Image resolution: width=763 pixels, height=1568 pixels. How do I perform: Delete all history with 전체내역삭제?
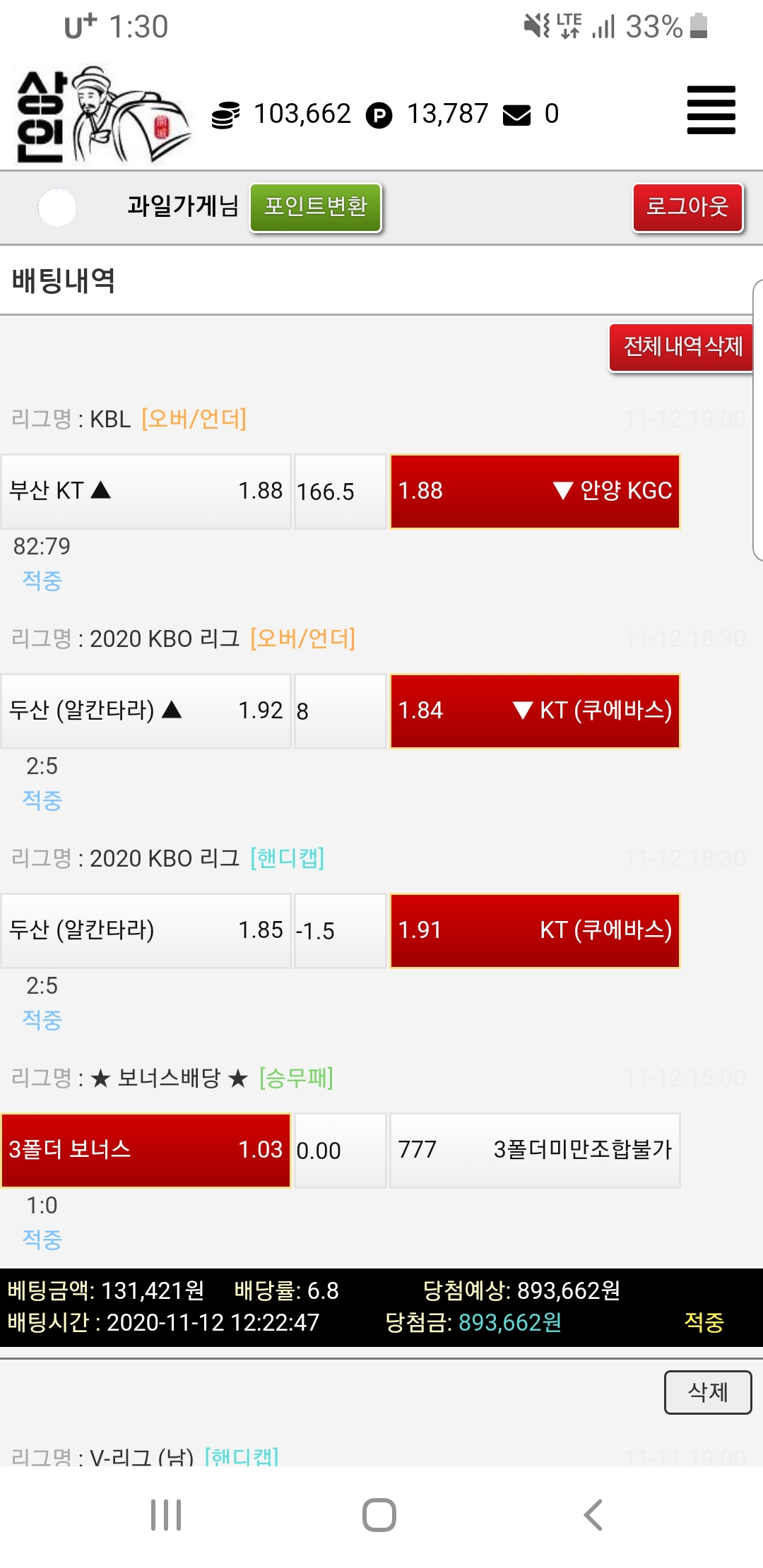click(682, 347)
